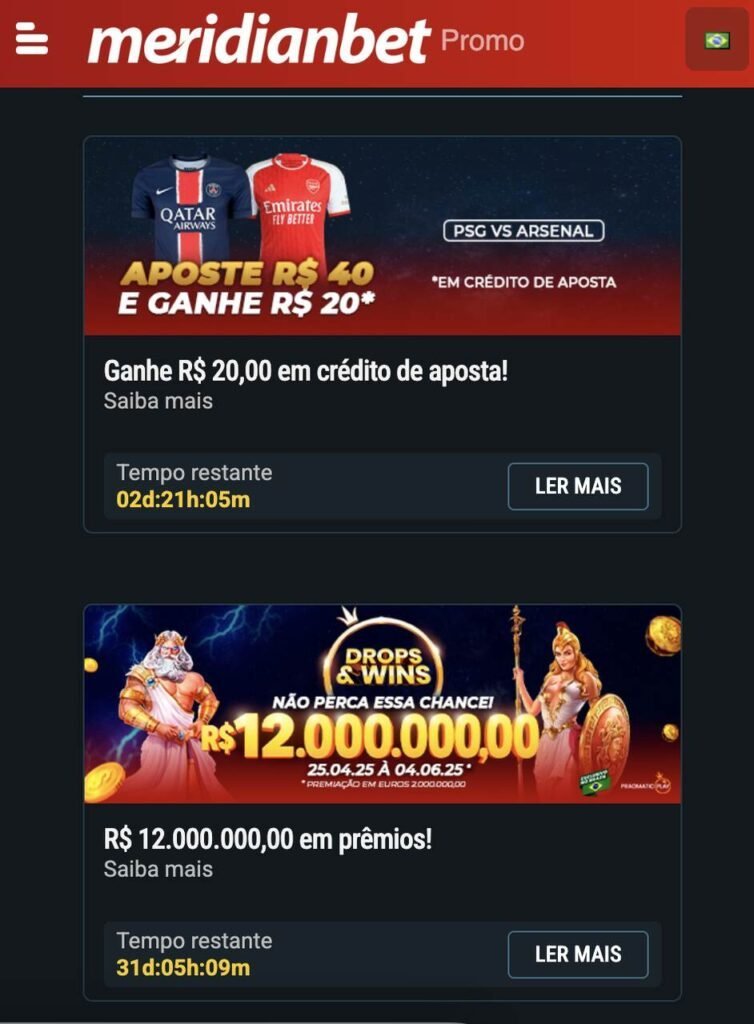Click LER MAIS on the R$ 12.000.000,00 promo

[579, 956]
